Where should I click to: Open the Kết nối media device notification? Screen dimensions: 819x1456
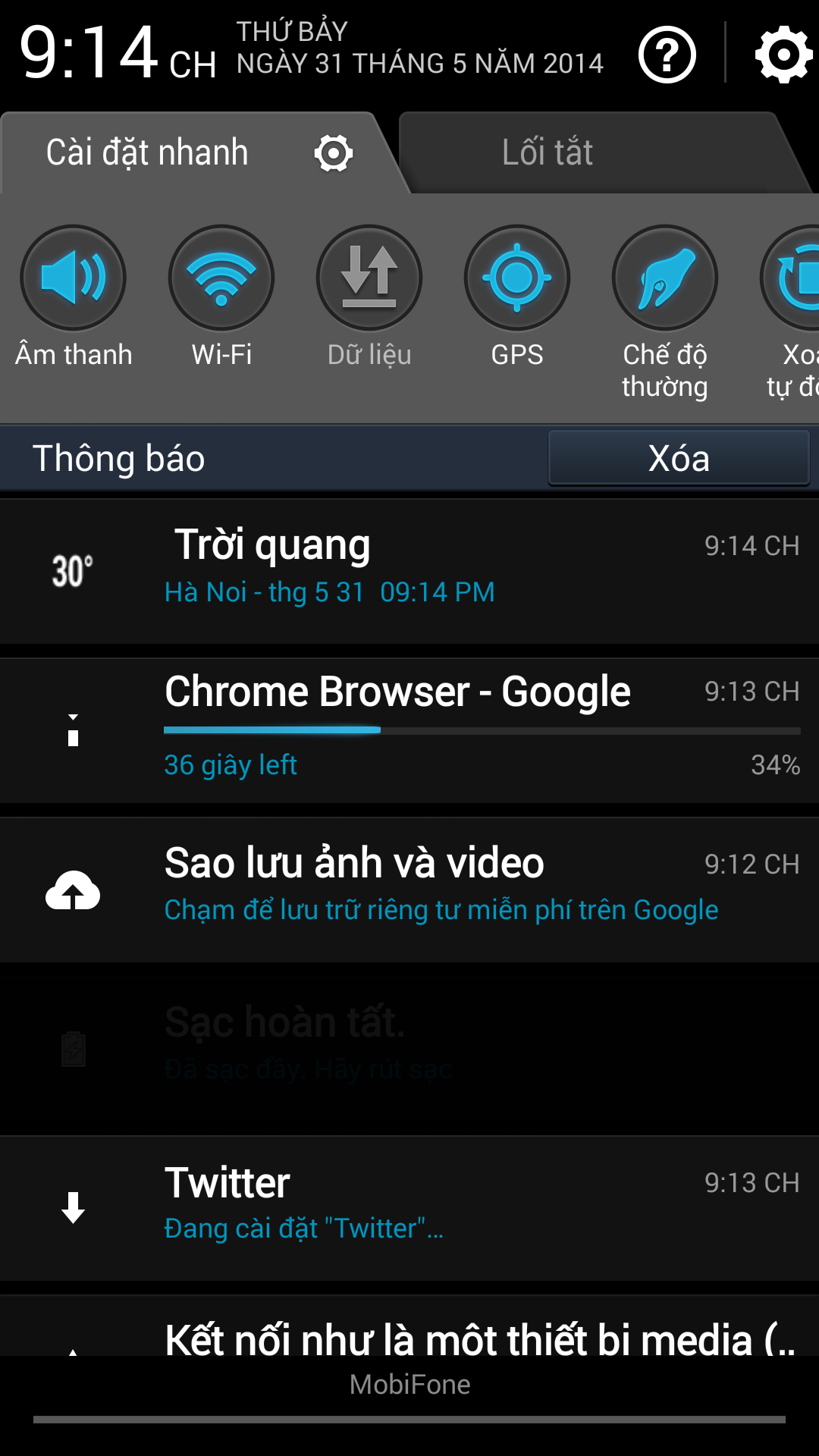[x=409, y=1326]
